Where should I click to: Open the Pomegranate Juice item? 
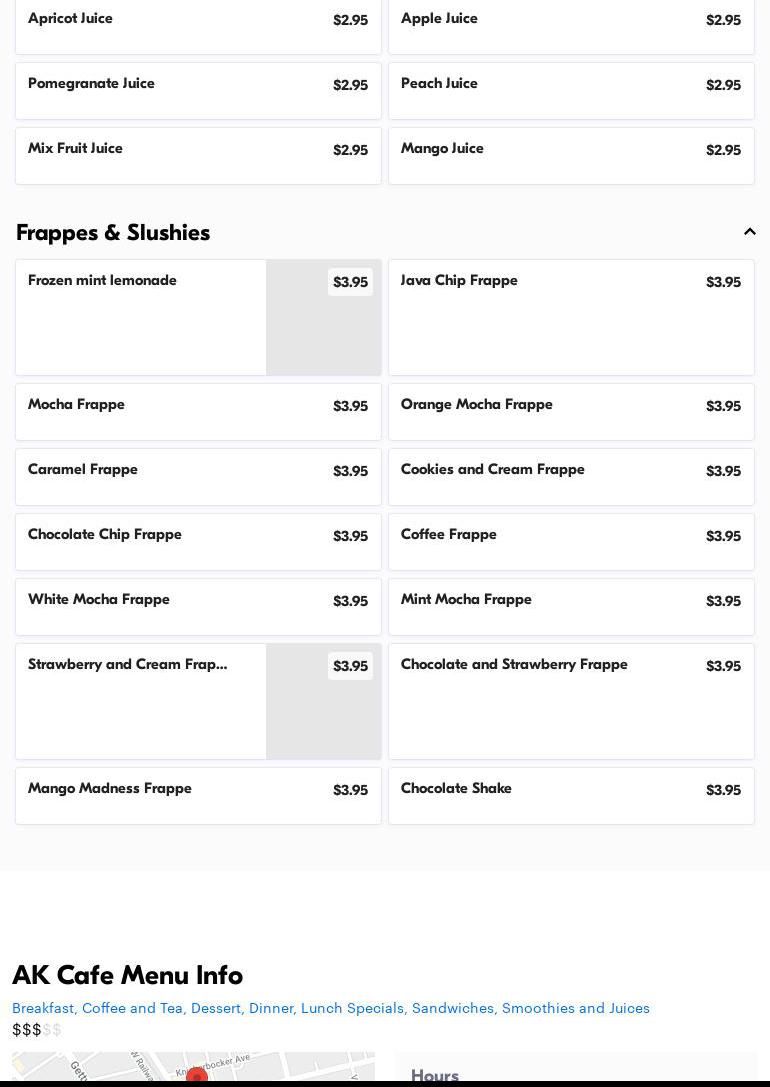click(x=198, y=90)
